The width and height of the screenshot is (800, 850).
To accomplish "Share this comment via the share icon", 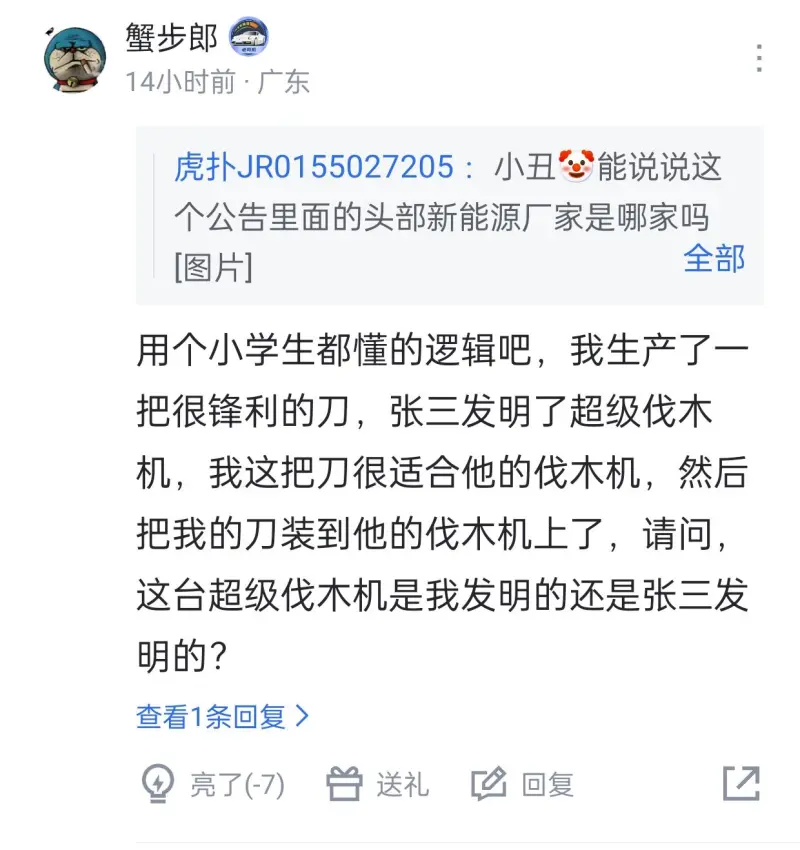I will [741, 783].
